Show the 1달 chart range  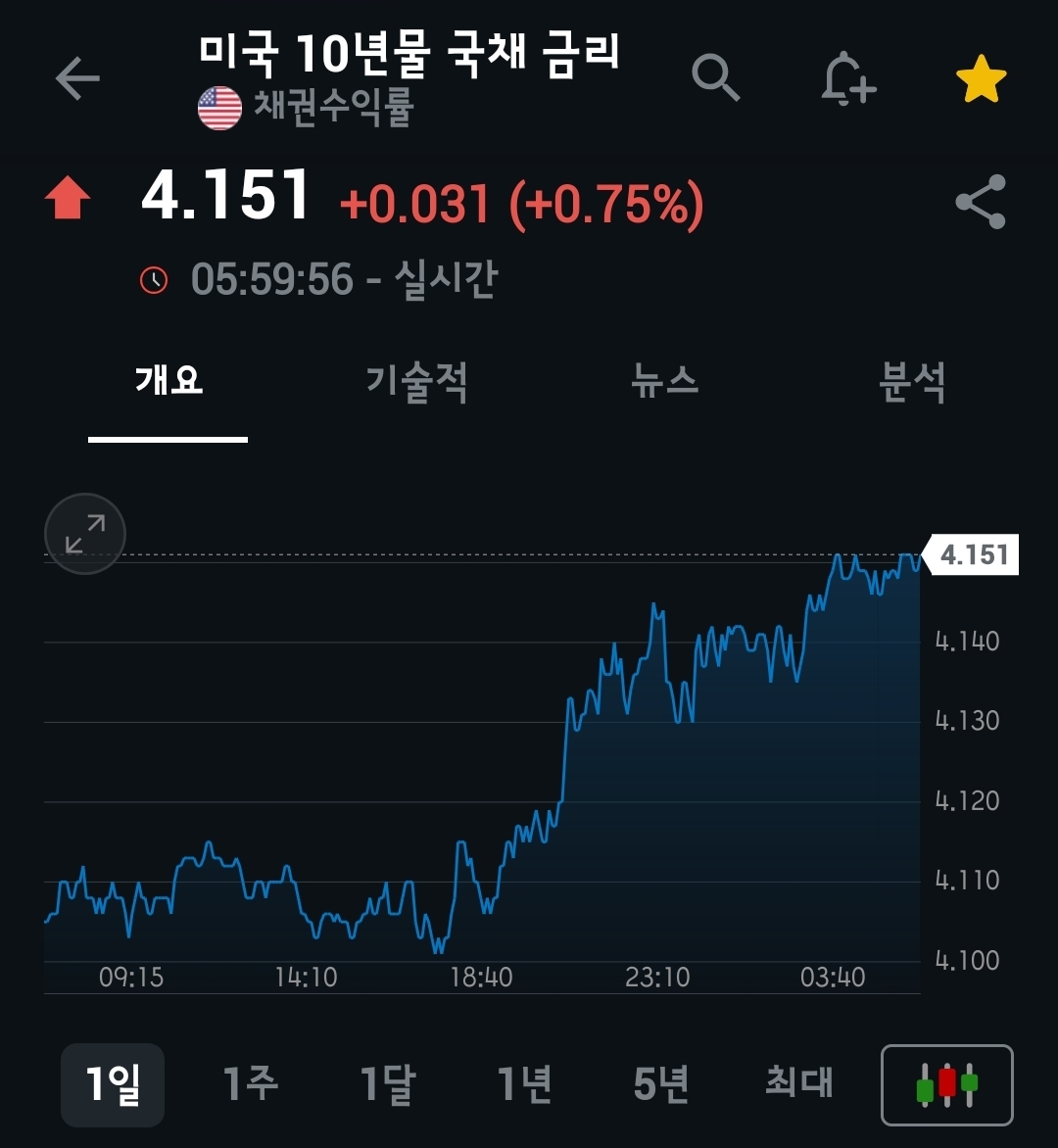click(x=388, y=1084)
